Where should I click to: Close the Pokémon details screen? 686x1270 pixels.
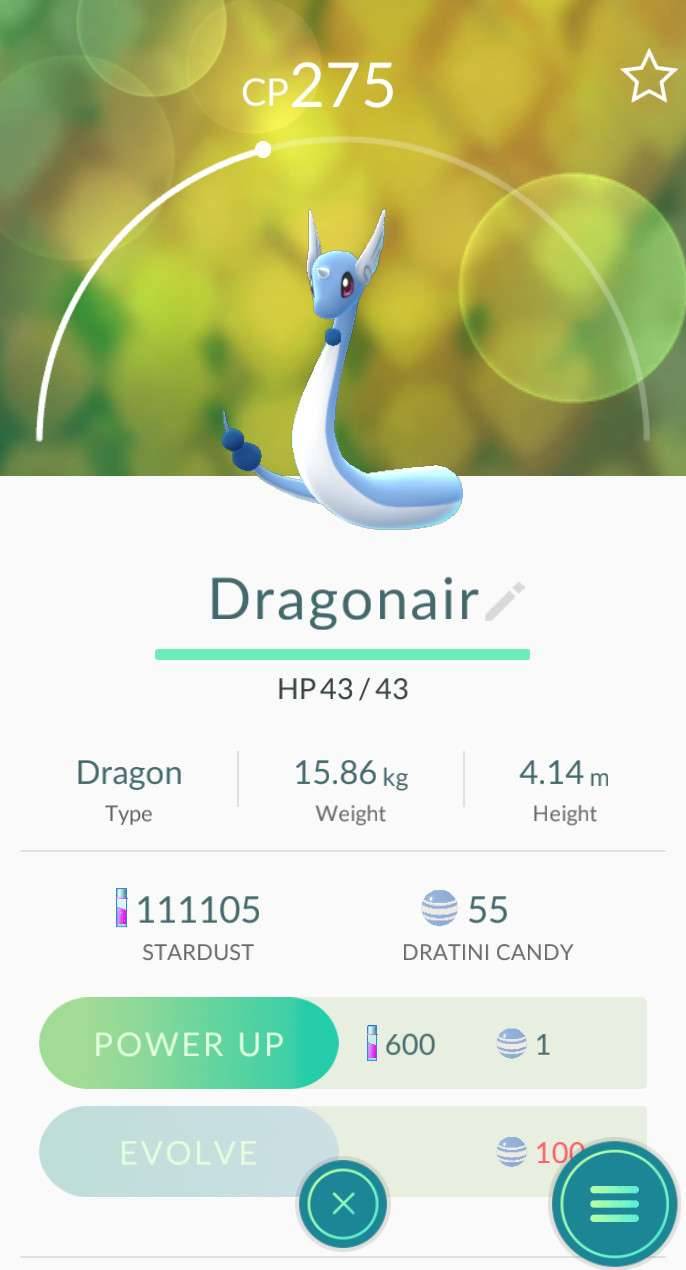tap(343, 1204)
